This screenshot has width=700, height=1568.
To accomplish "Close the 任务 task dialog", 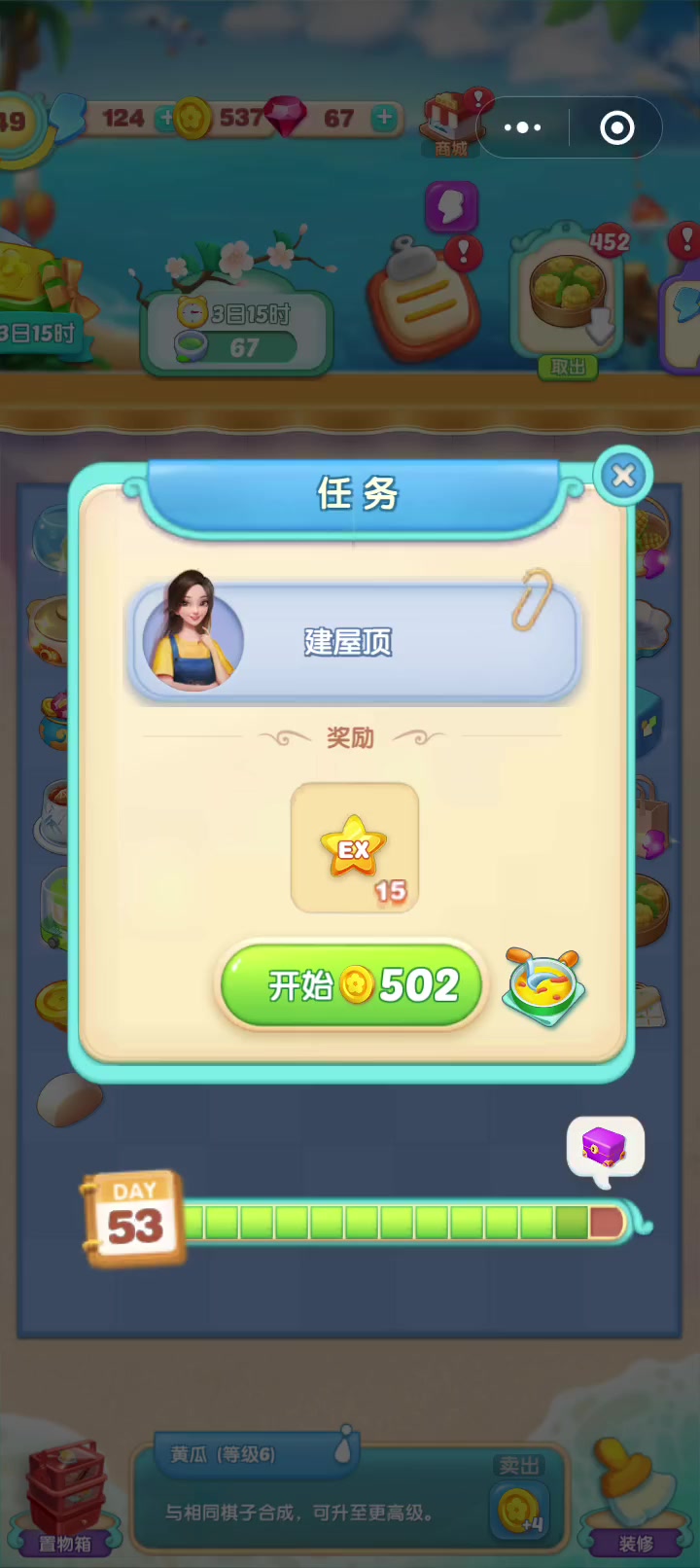I will (623, 476).
